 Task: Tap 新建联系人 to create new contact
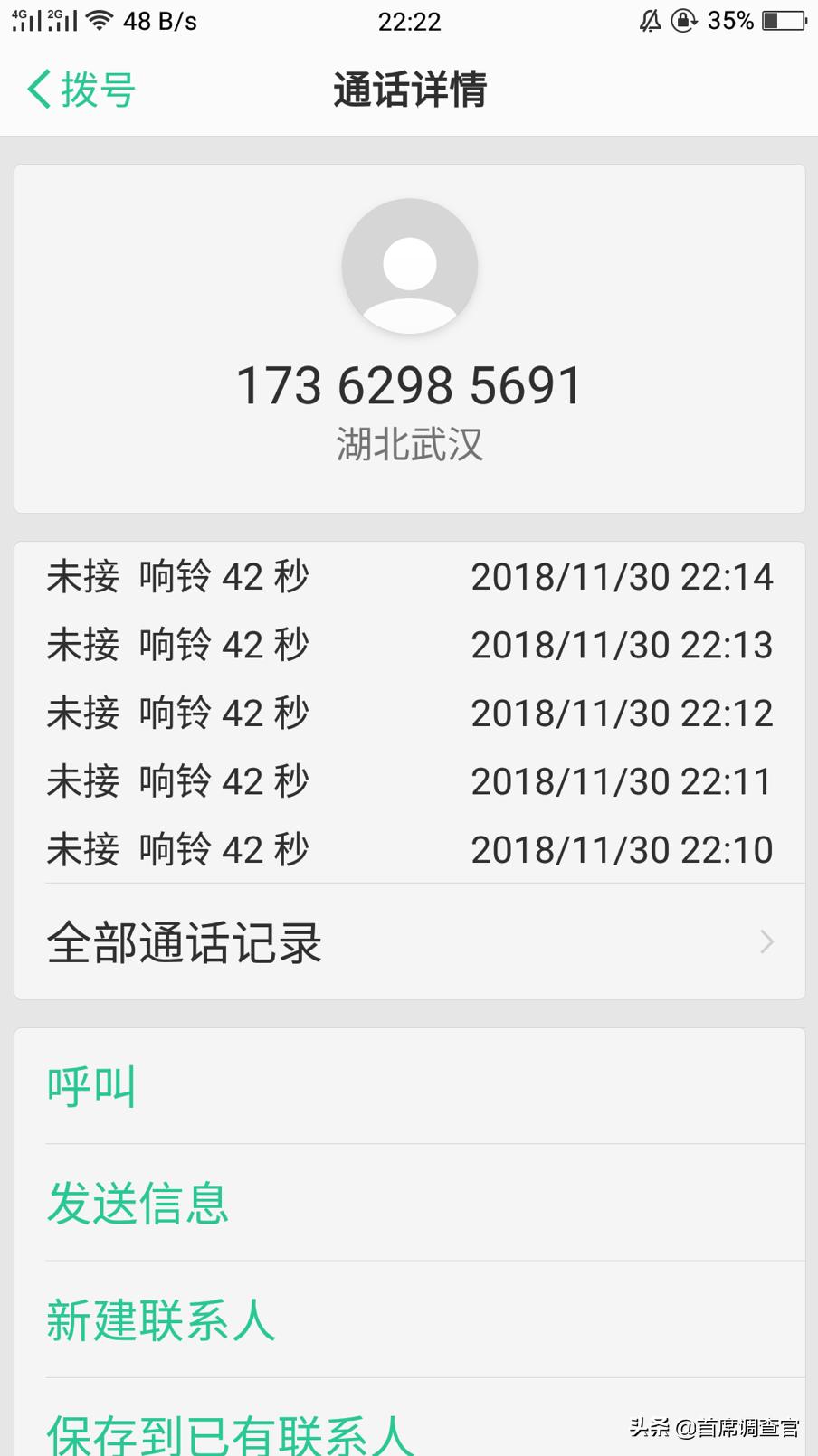[x=160, y=1320]
